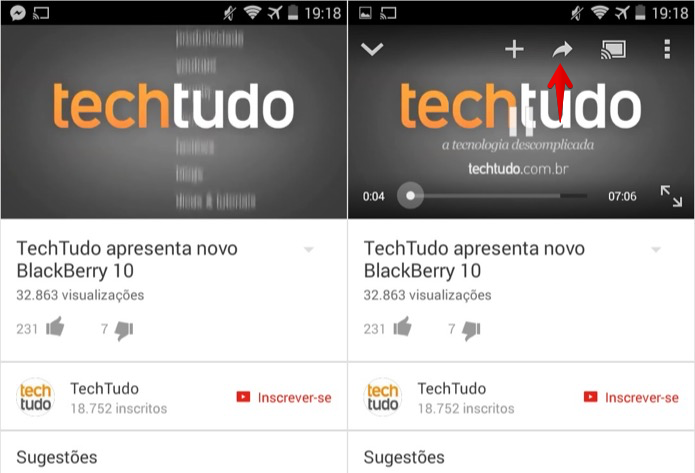695x473 pixels.
Task: Add video to playlist with plus icon
Action: 514,49
